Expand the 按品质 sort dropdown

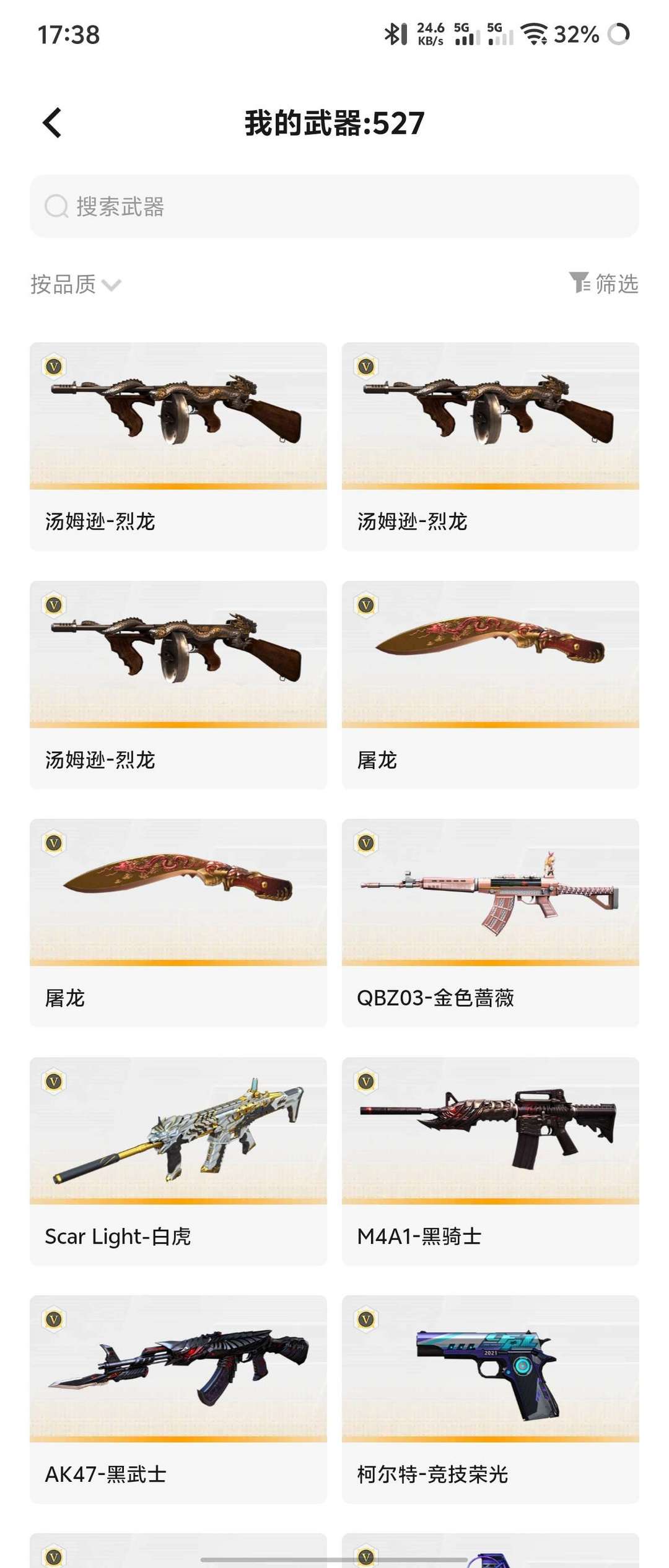pos(76,284)
